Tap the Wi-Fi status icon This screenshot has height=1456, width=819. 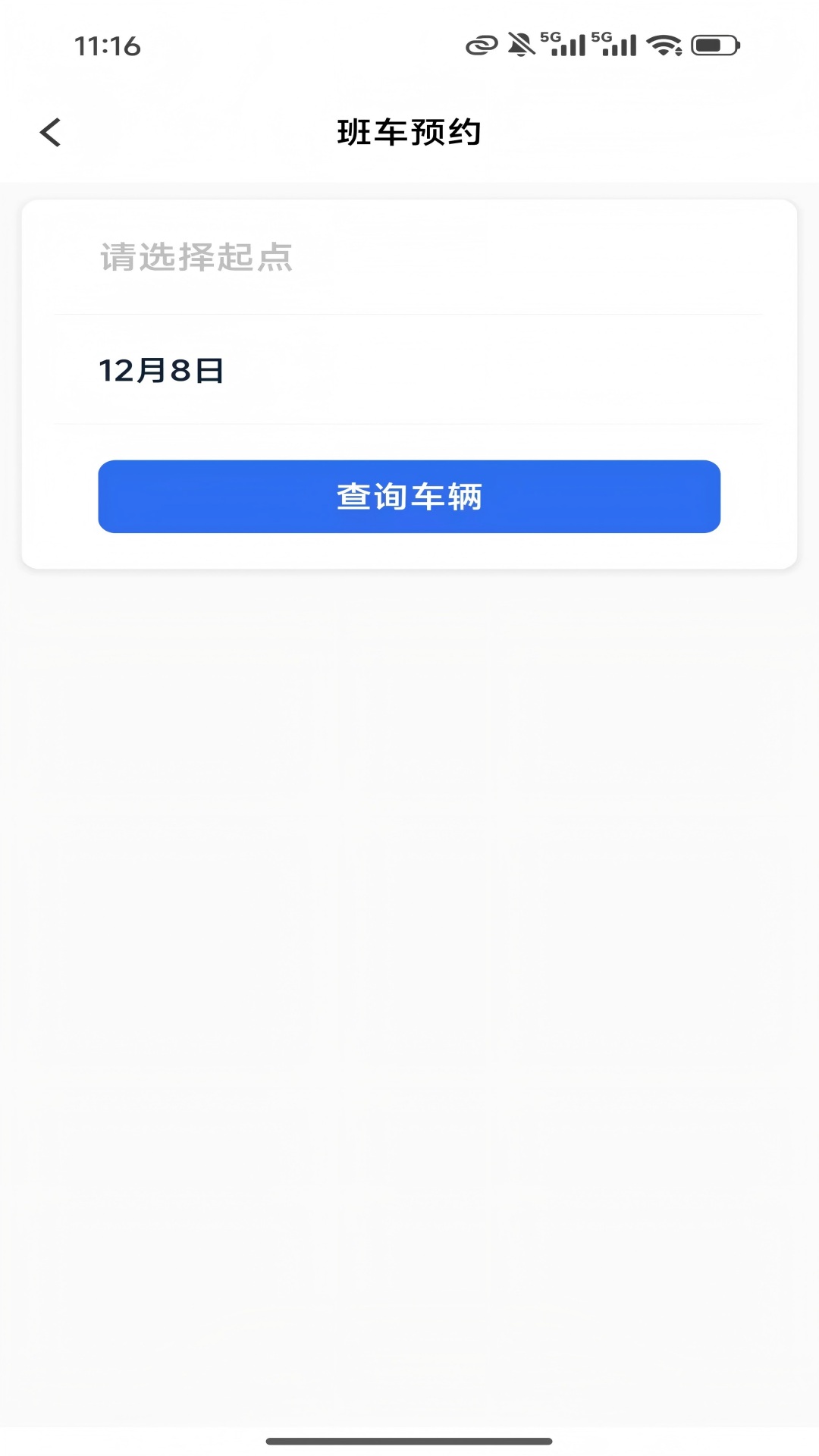coord(662,45)
